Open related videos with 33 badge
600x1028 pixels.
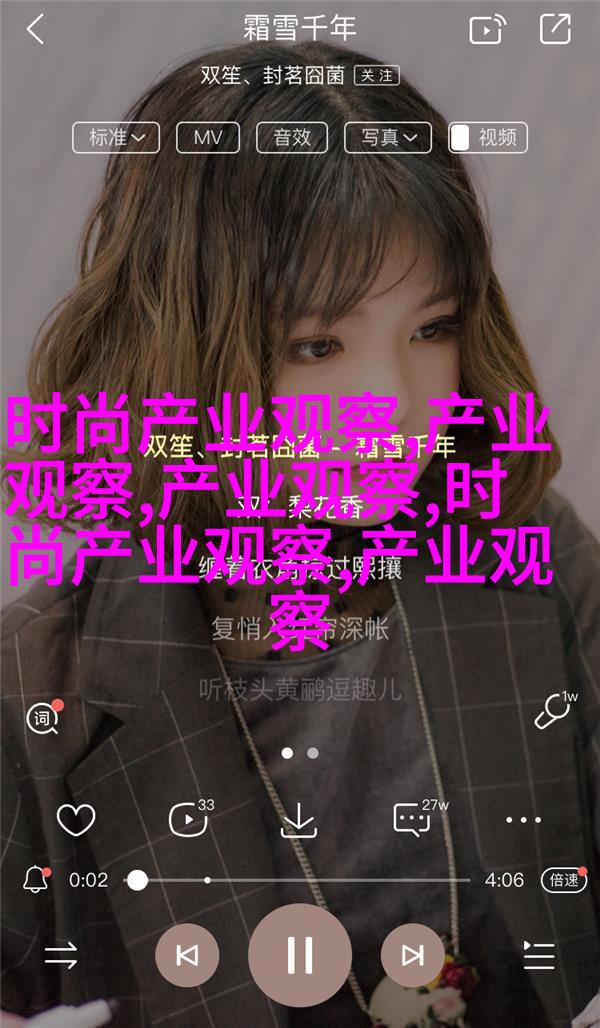(x=187, y=820)
